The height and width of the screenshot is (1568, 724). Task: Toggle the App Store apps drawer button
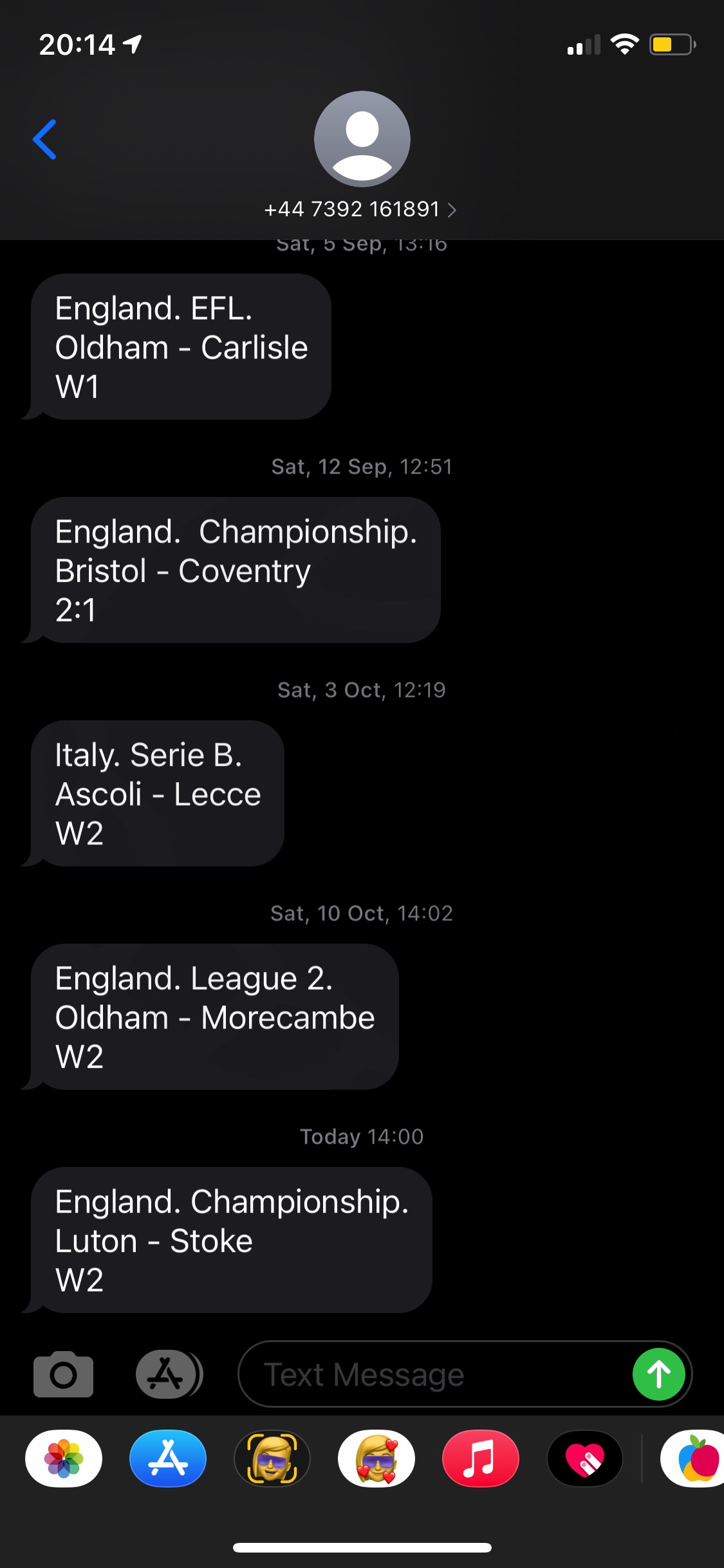point(169,1374)
